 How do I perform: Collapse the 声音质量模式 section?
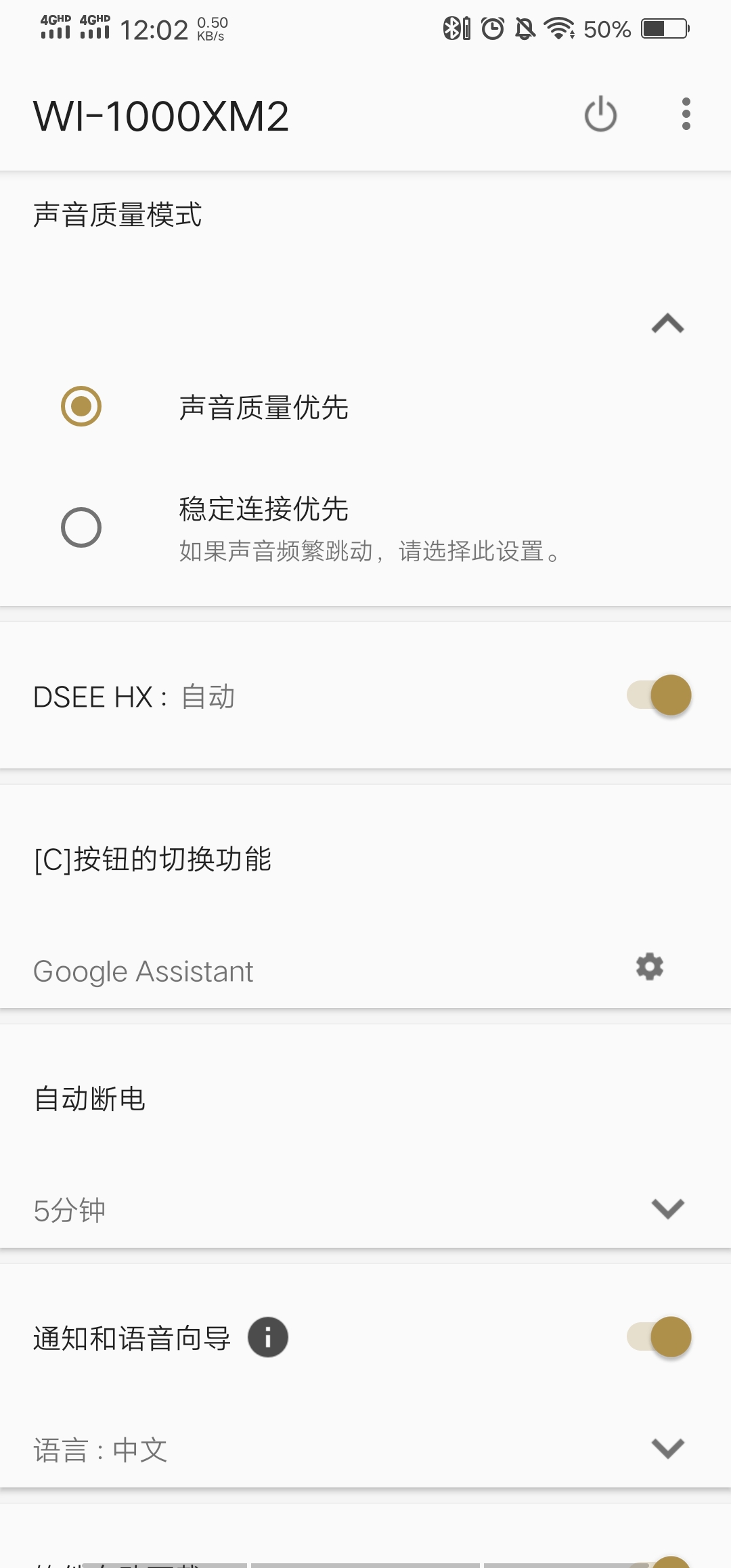666,324
